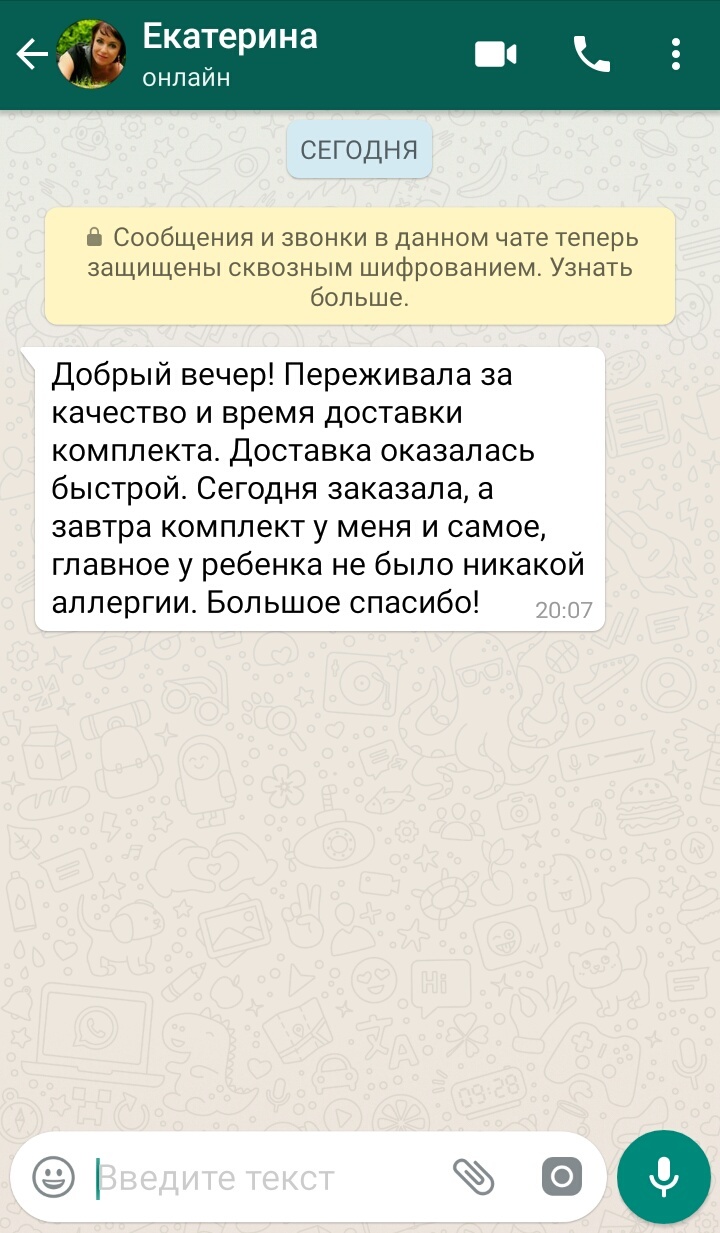Start a voice call with Екатерина
Image resolution: width=720 pixels, height=1233 pixels.
coord(591,54)
